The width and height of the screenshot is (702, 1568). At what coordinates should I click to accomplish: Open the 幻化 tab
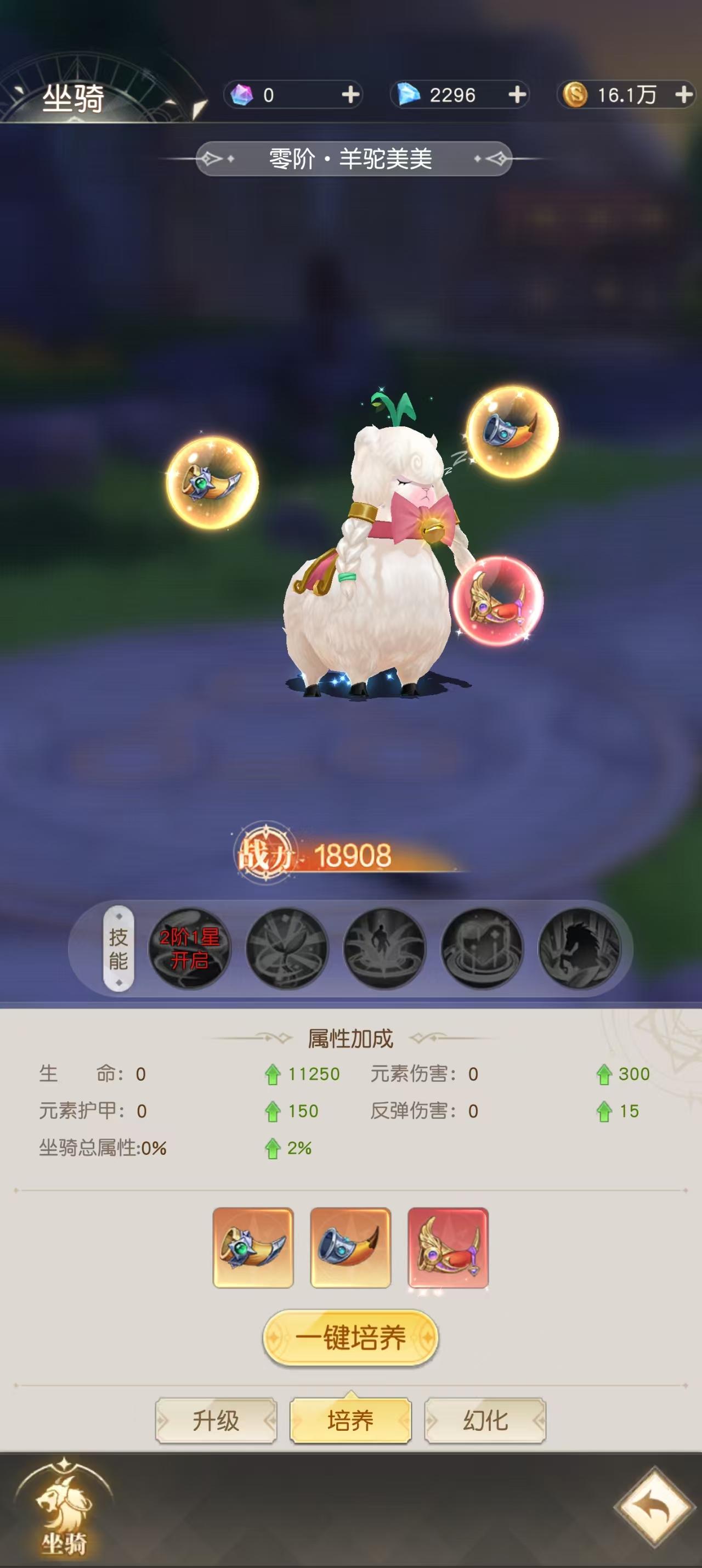(x=485, y=1420)
